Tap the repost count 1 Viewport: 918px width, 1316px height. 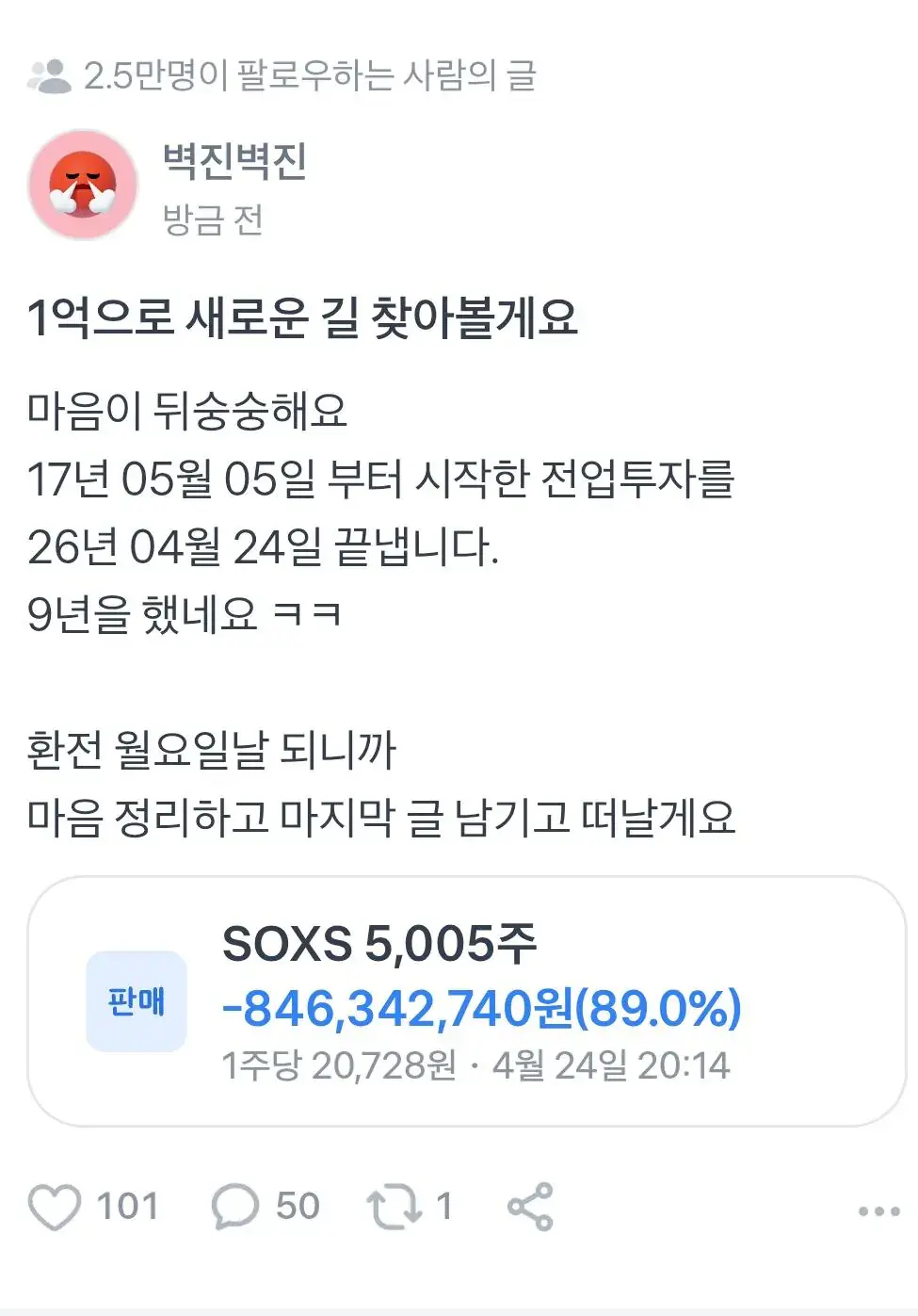(x=444, y=1206)
